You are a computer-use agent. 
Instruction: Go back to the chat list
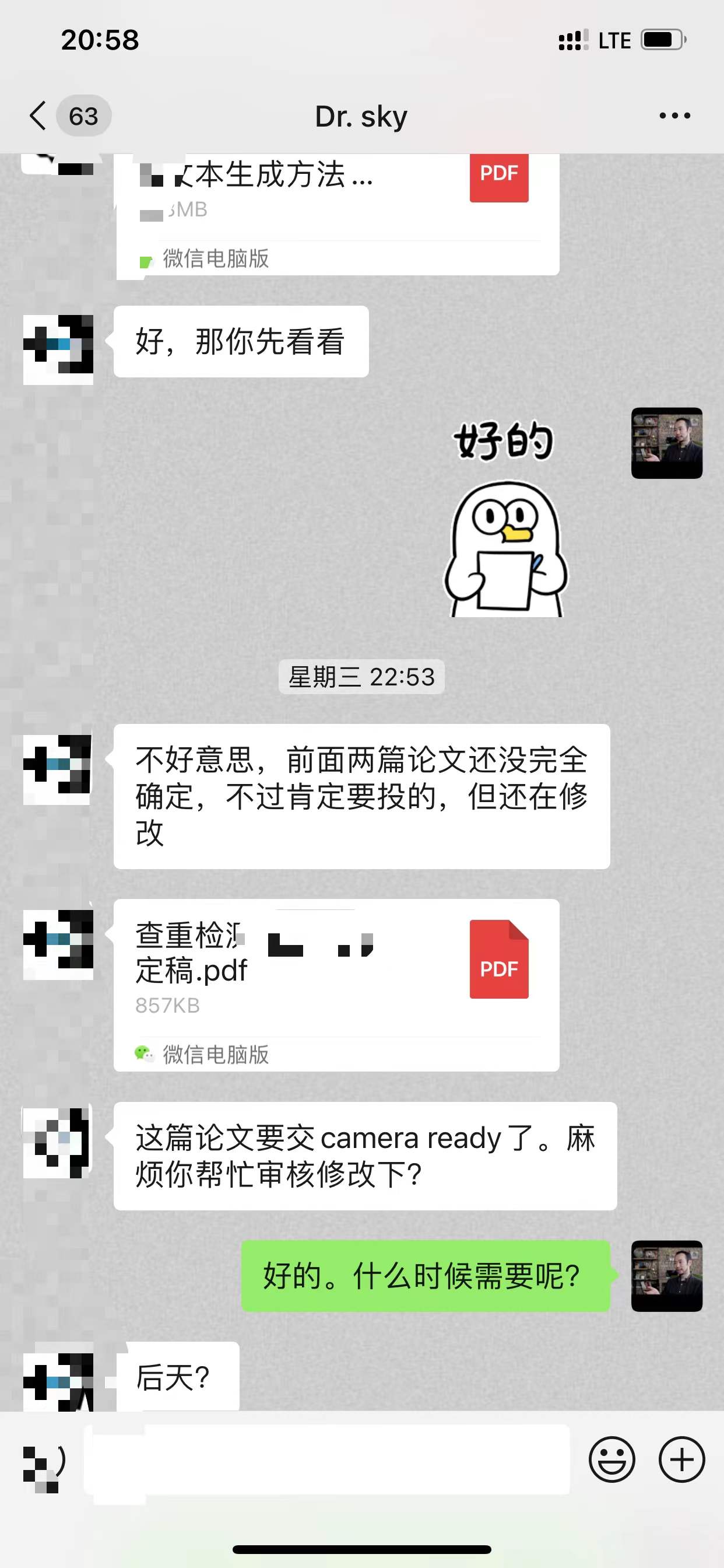38,116
